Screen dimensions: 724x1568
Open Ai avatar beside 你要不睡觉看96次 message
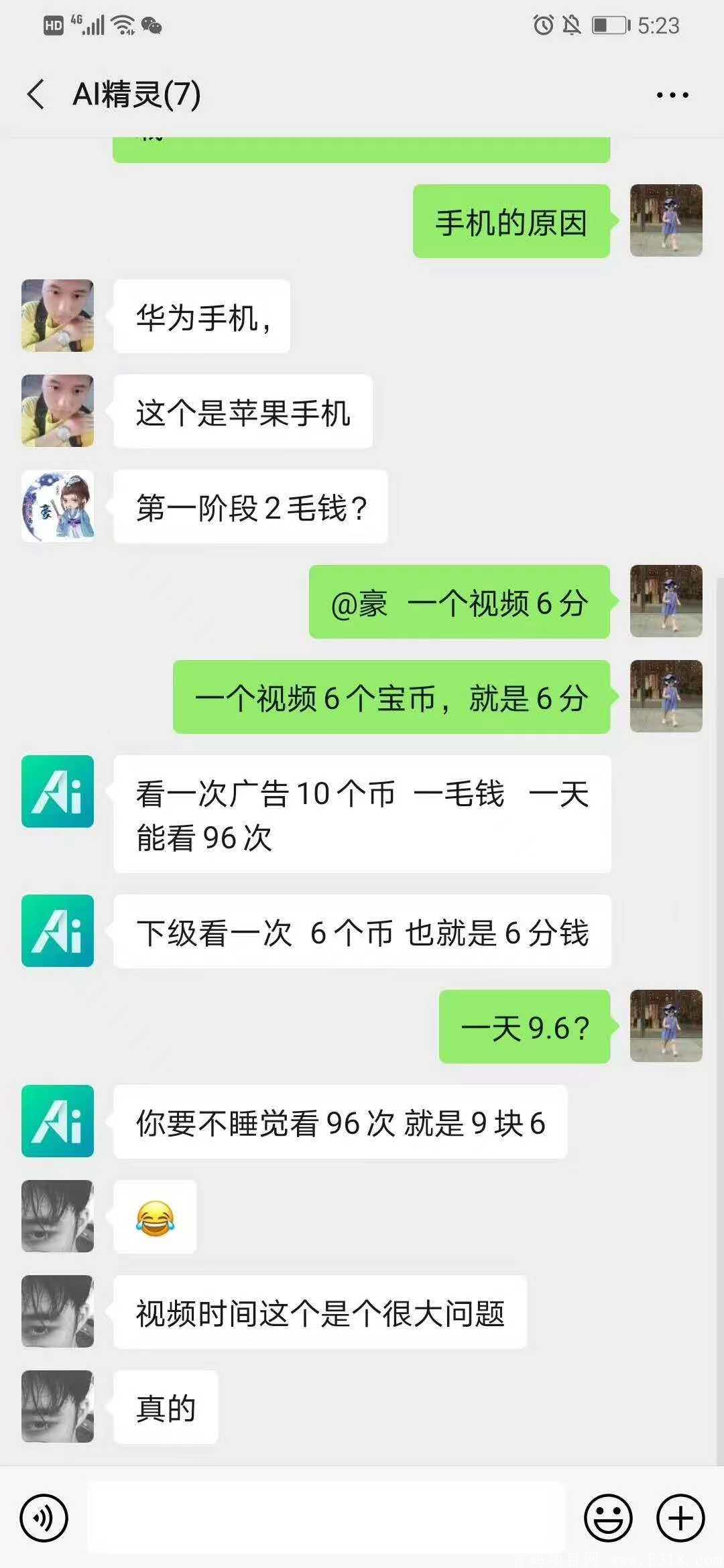[x=58, y=1121]
